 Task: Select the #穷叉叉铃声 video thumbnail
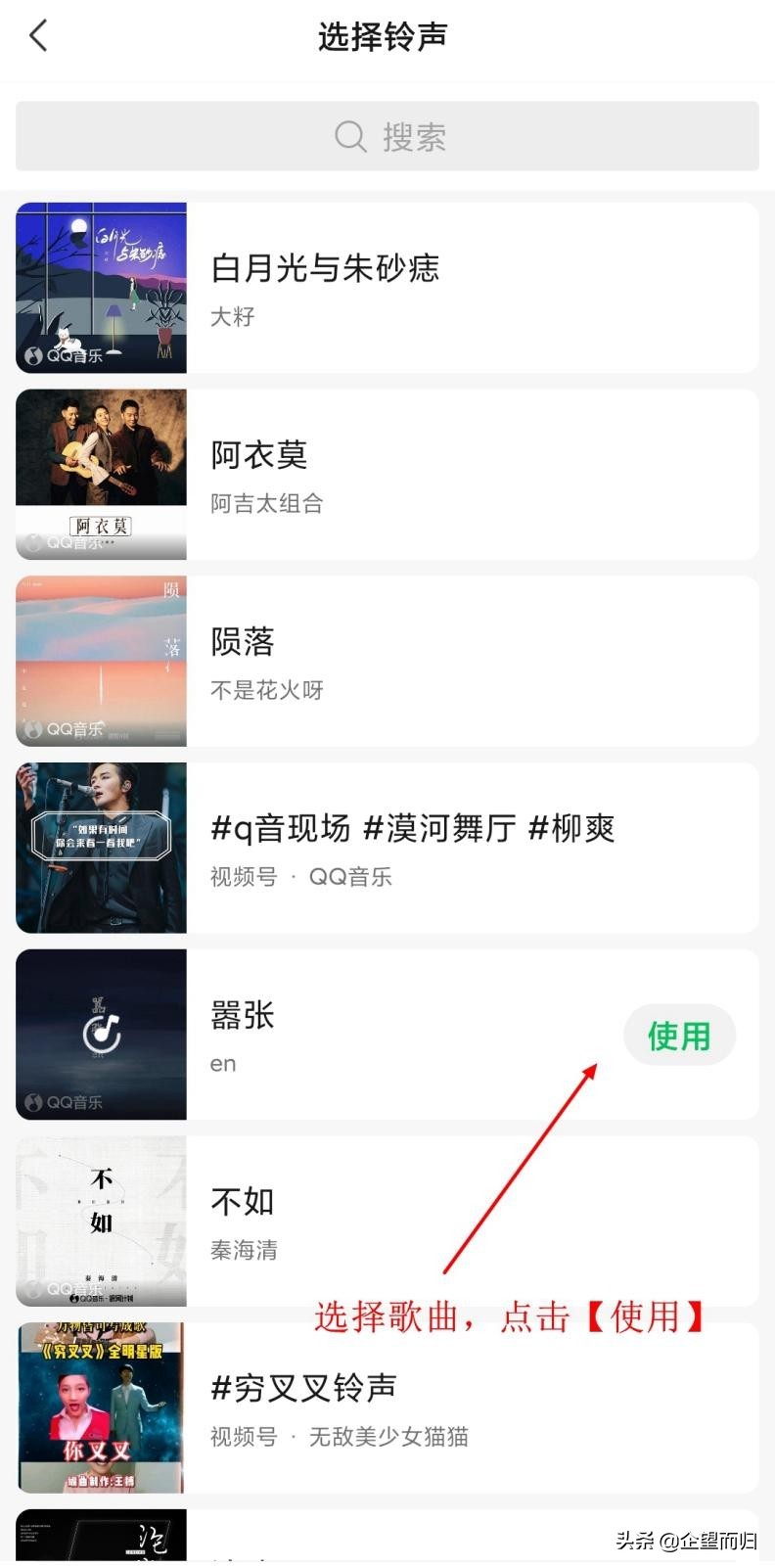(x=101, y=1407)
